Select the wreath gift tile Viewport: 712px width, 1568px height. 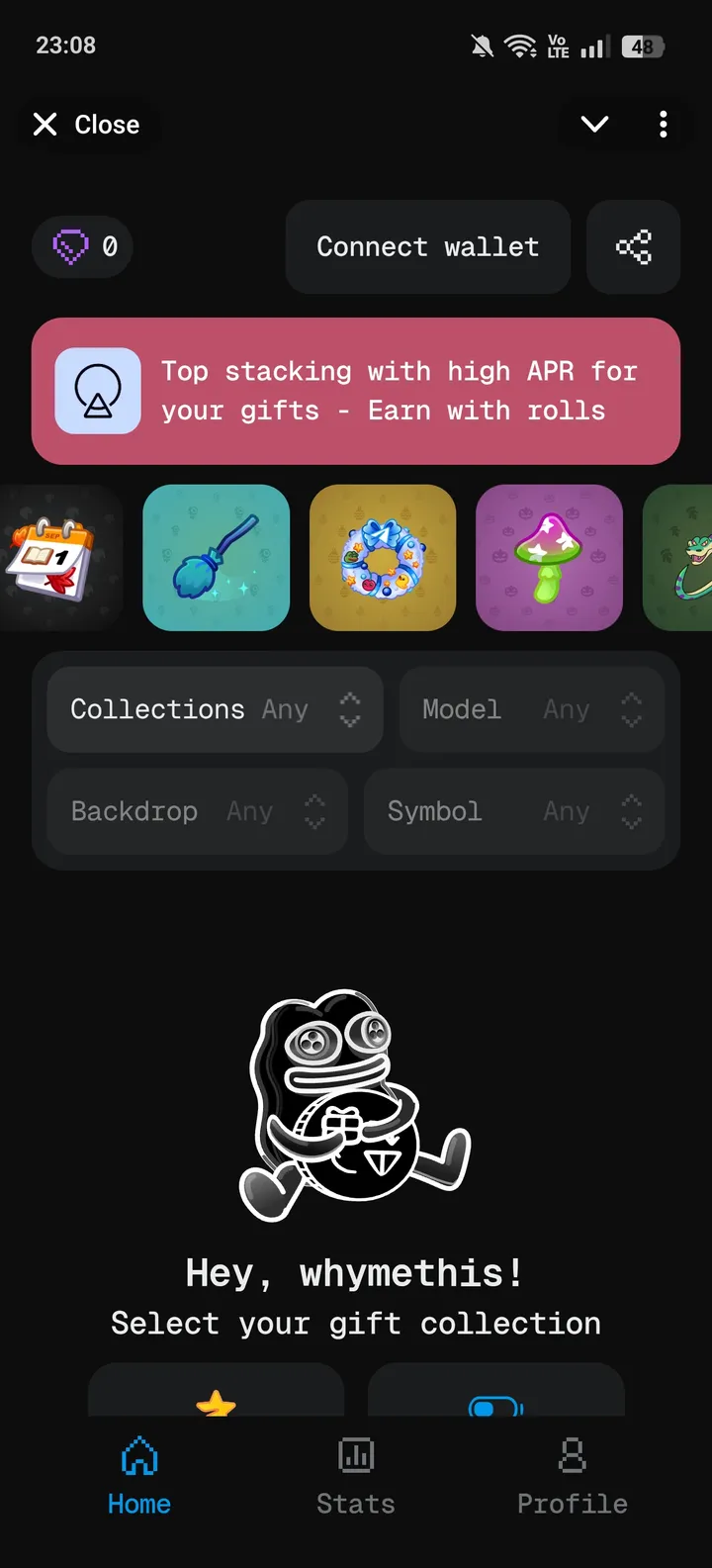(x=383, y=558)
